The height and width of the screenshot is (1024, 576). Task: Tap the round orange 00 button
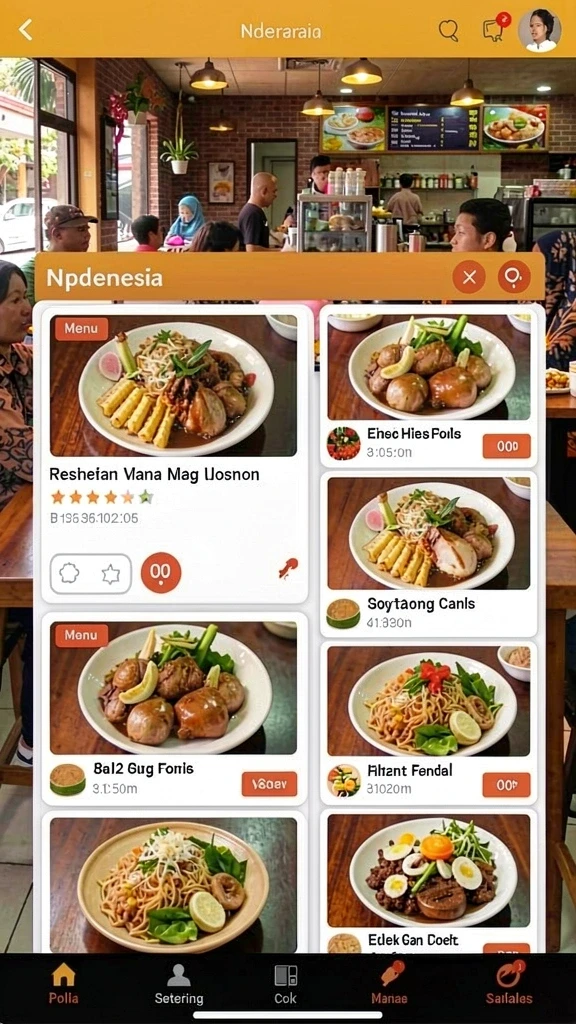click(161, 573)
